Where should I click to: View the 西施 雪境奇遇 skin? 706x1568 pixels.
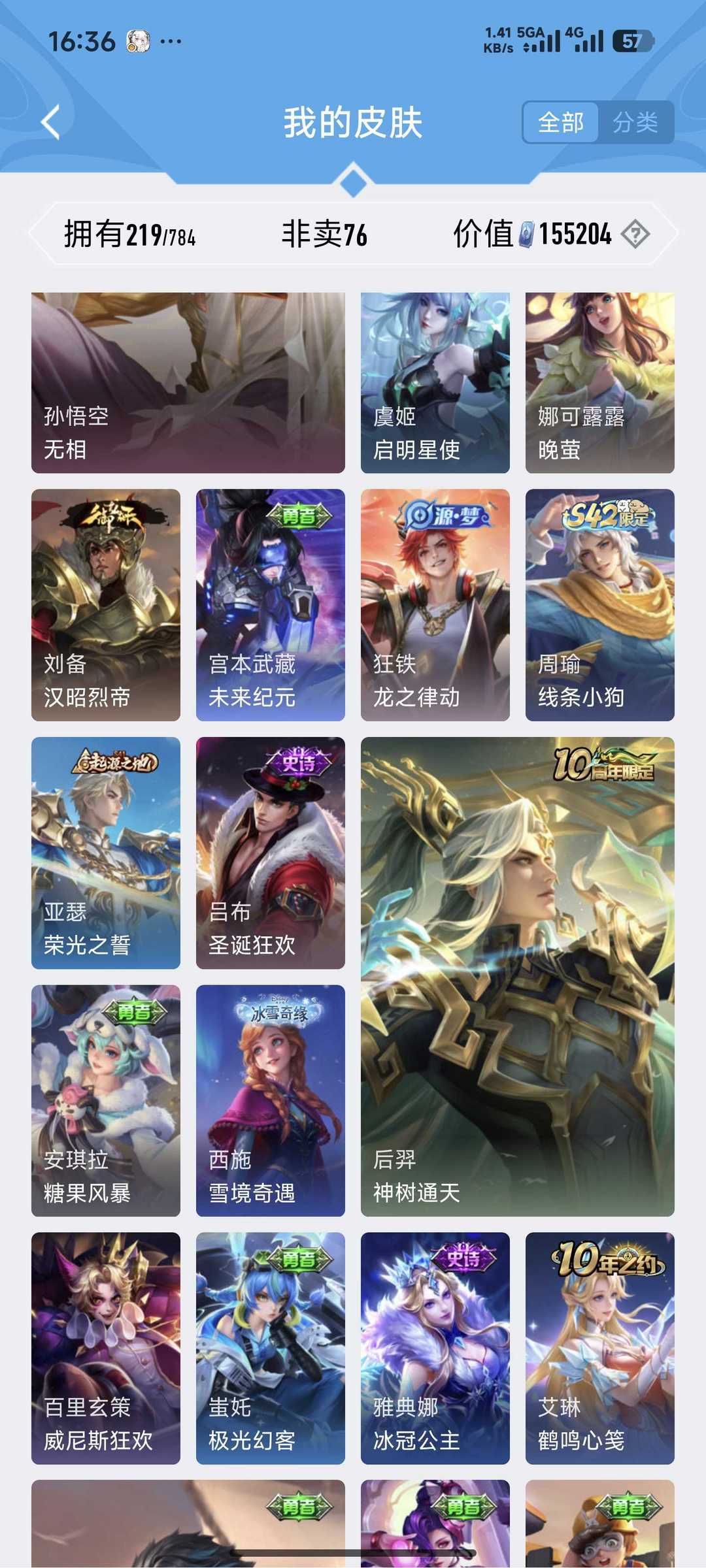coord(270,1100)
